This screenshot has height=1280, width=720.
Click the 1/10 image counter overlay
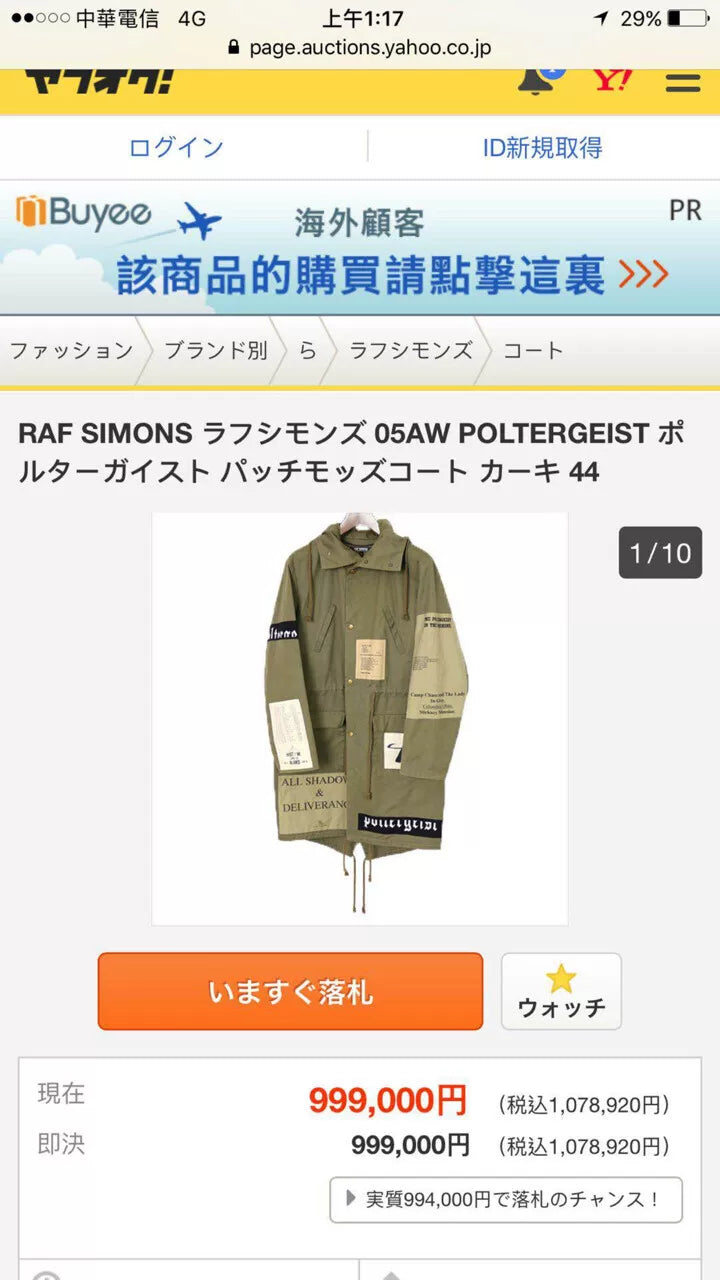660,553
